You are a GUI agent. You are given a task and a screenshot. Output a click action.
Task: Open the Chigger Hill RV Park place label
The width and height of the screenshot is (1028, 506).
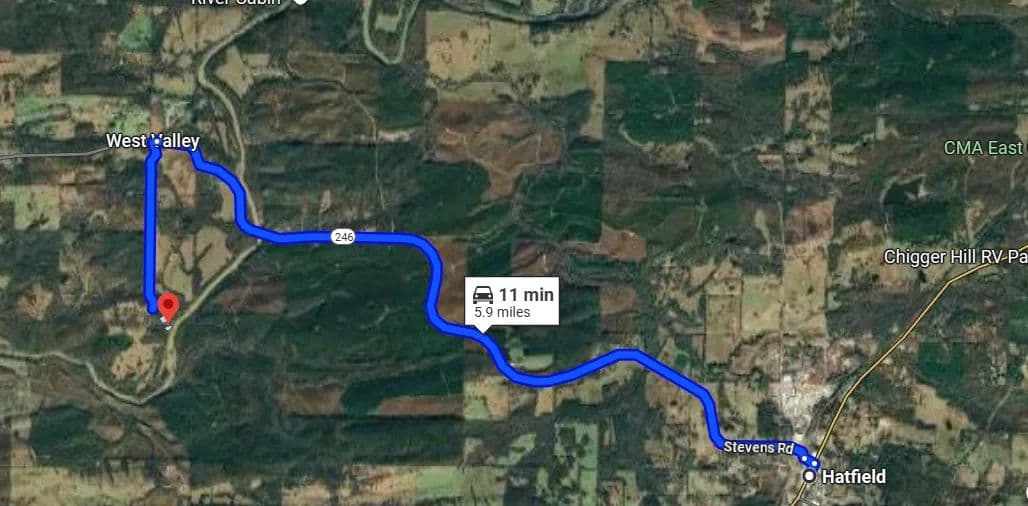955,257
